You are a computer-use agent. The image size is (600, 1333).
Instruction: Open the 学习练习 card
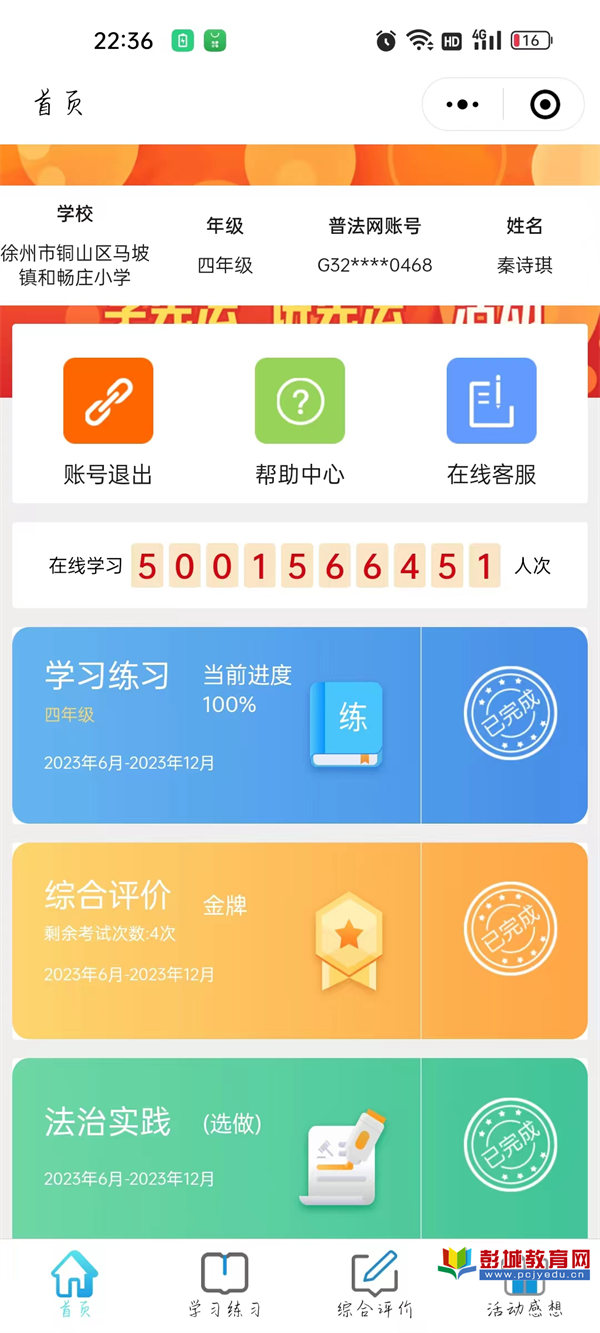point(216,725)
